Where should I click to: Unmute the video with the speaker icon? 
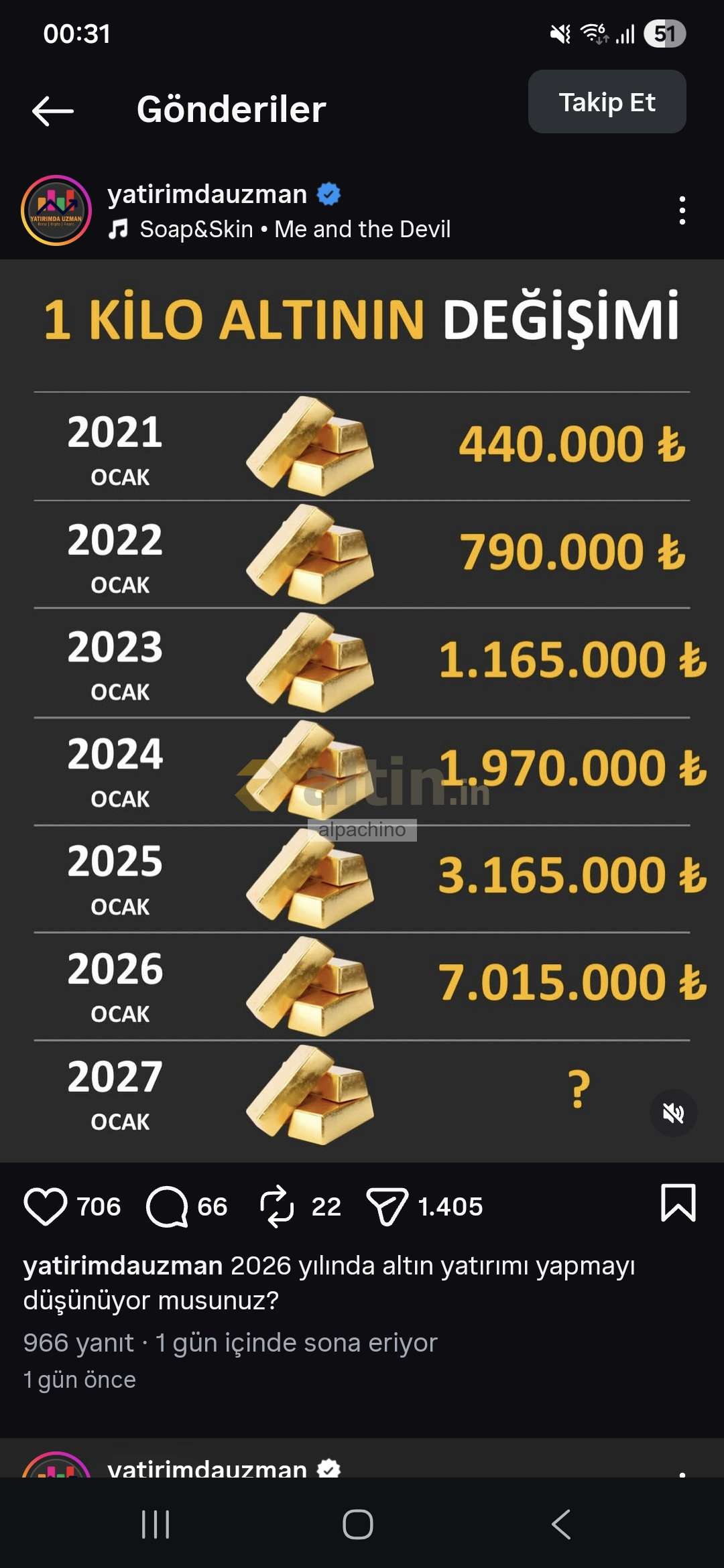(x=673, y=1113)
